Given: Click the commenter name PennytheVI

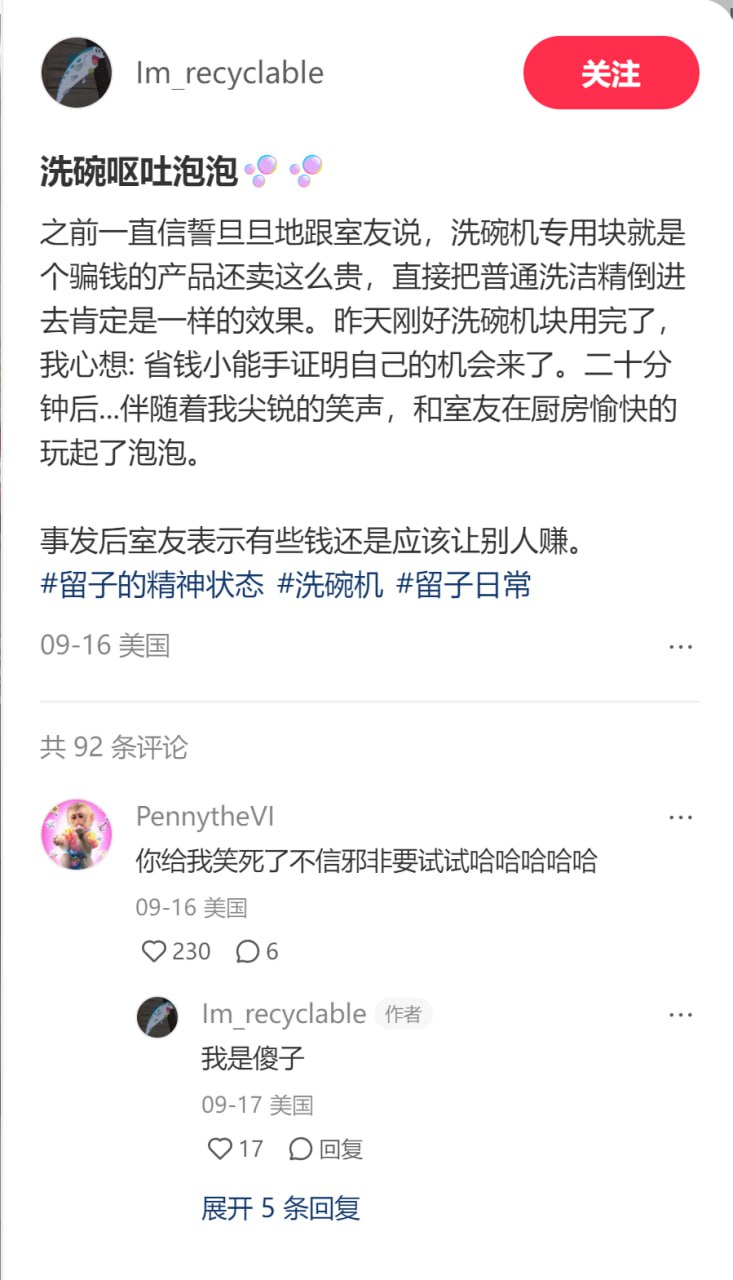Looking at the screenshot, I should coord(206,816).
